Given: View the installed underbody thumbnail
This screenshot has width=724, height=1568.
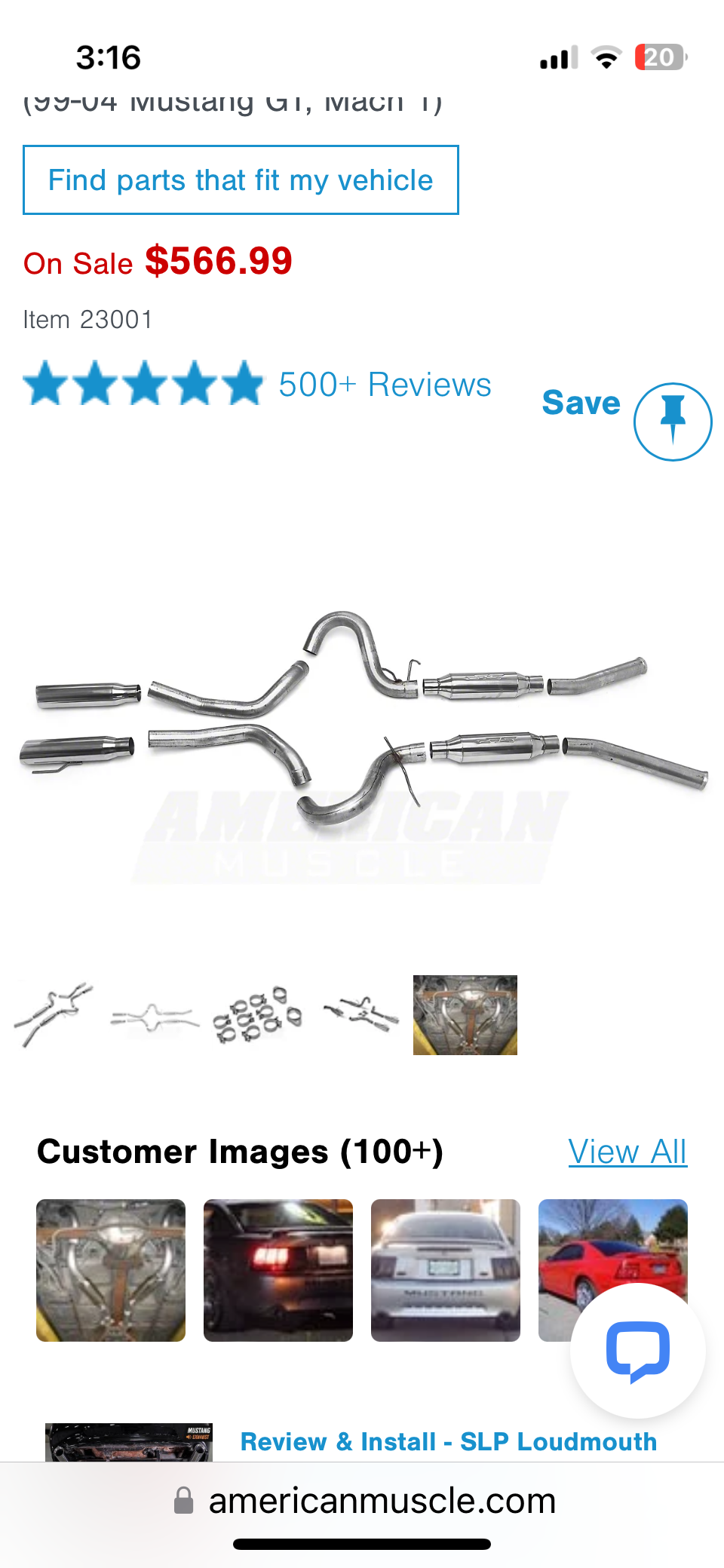Looking at the screenshot, I should pos(465,1014).
